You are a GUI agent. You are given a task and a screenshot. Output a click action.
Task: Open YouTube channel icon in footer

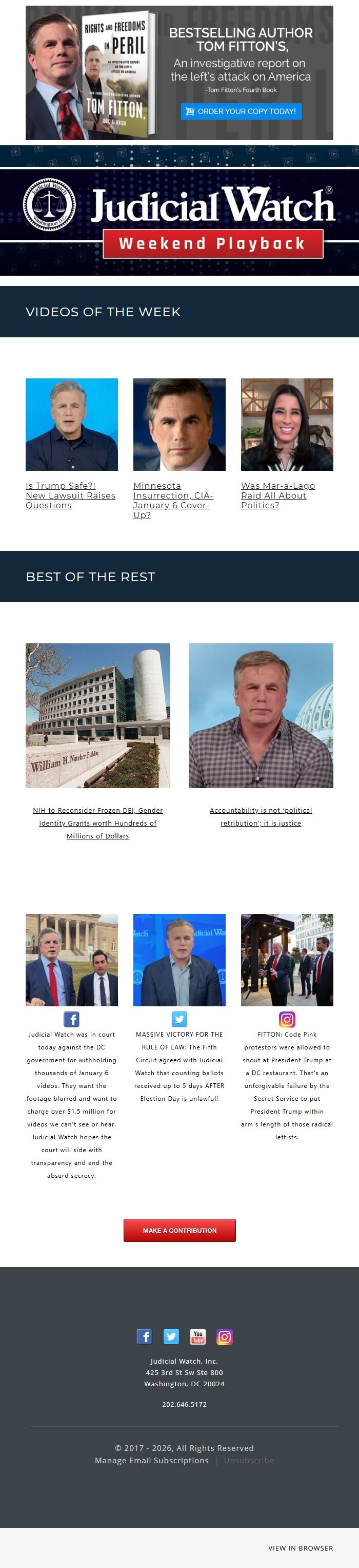coord(198,1336)
